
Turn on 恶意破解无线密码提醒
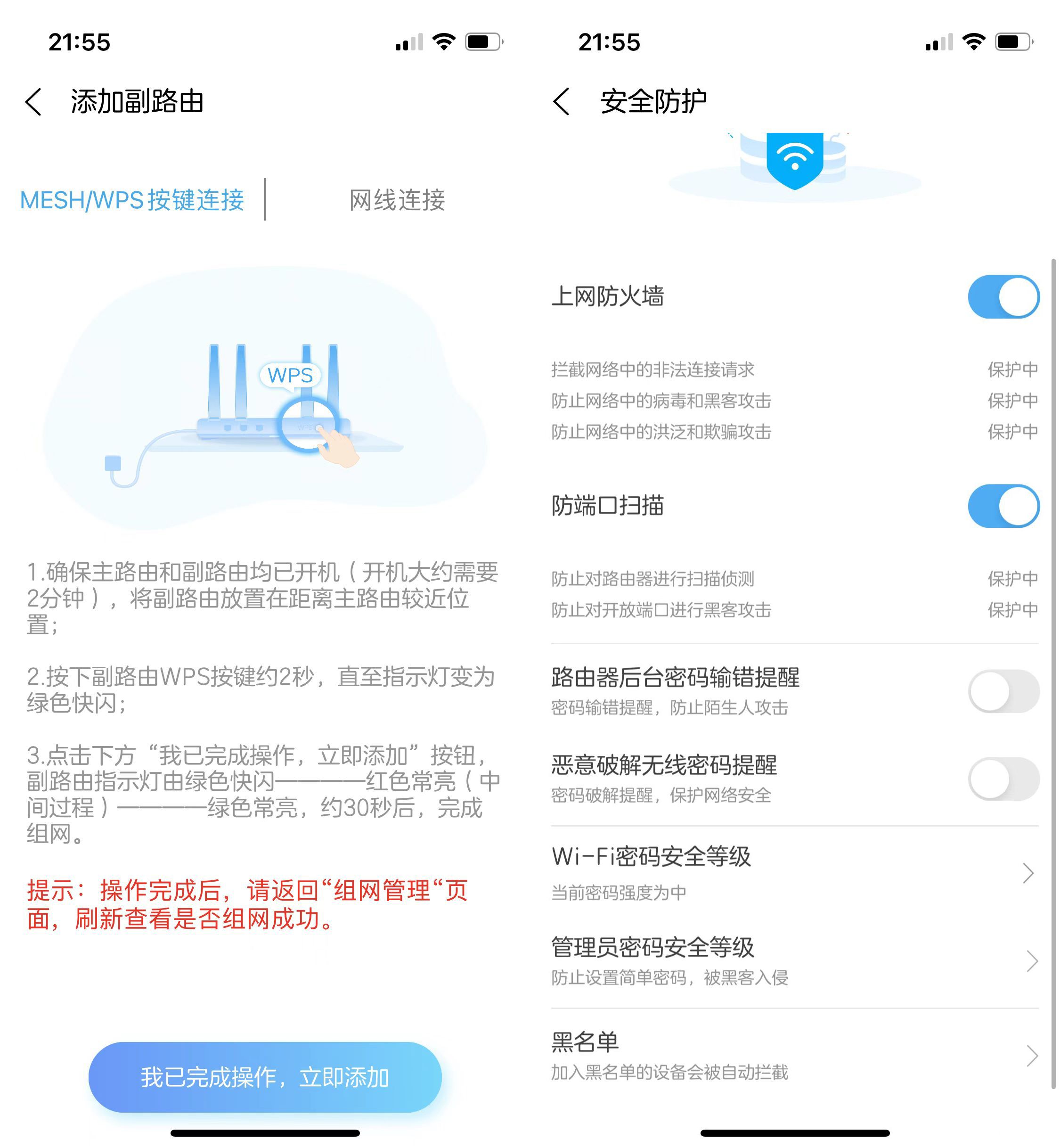[x=1003, y=779]
